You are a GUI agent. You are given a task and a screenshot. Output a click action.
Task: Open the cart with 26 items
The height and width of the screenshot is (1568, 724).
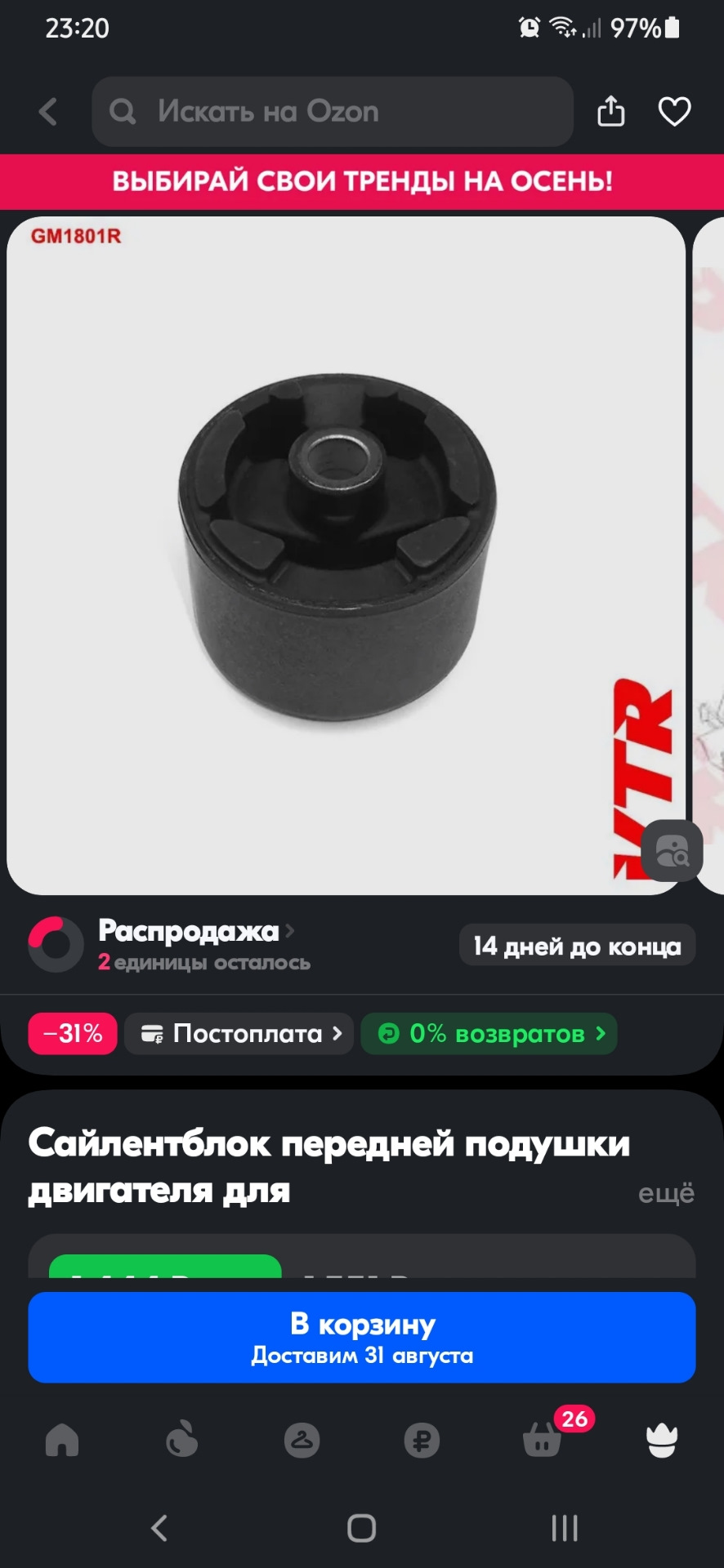coord(540,1441)
